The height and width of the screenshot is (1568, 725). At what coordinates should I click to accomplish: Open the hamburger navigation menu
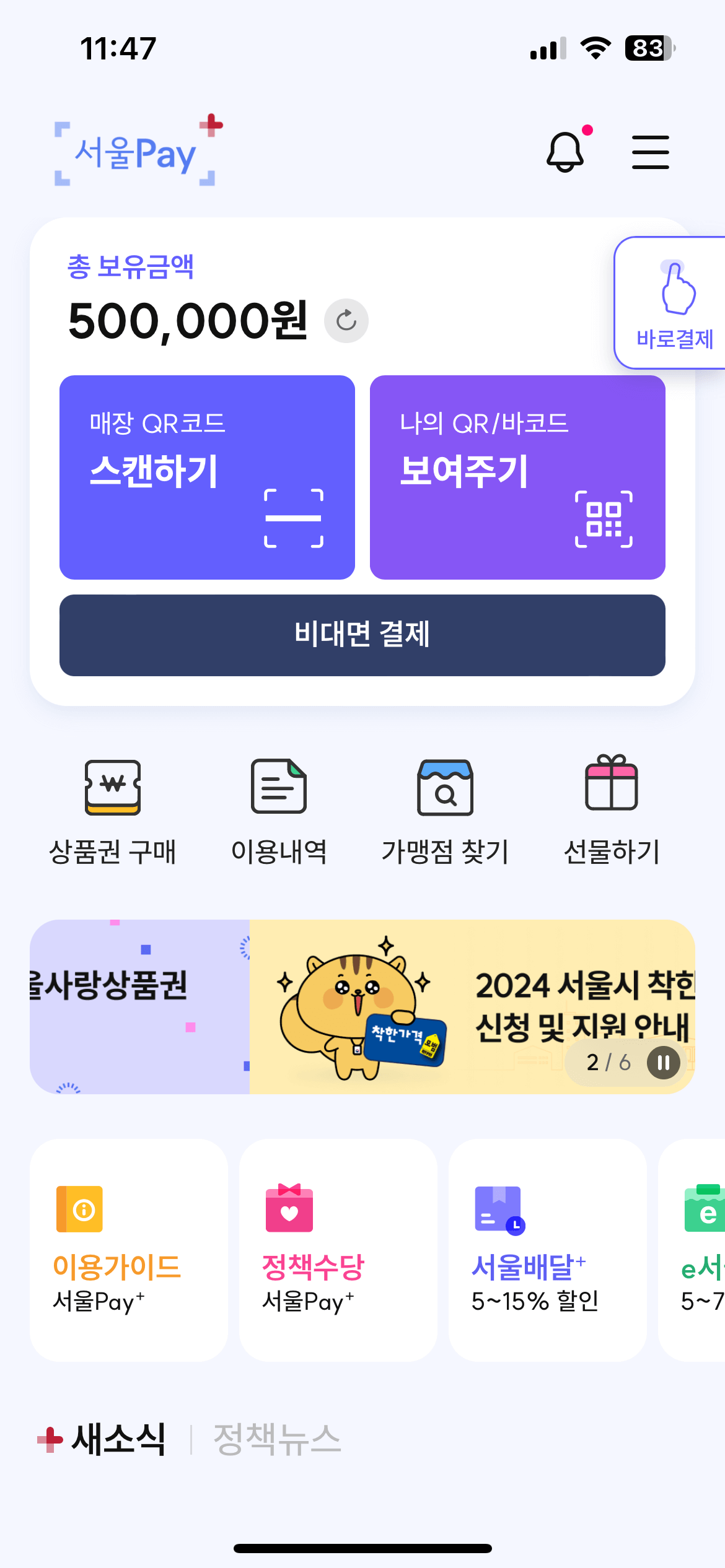[x=651, y=150]
